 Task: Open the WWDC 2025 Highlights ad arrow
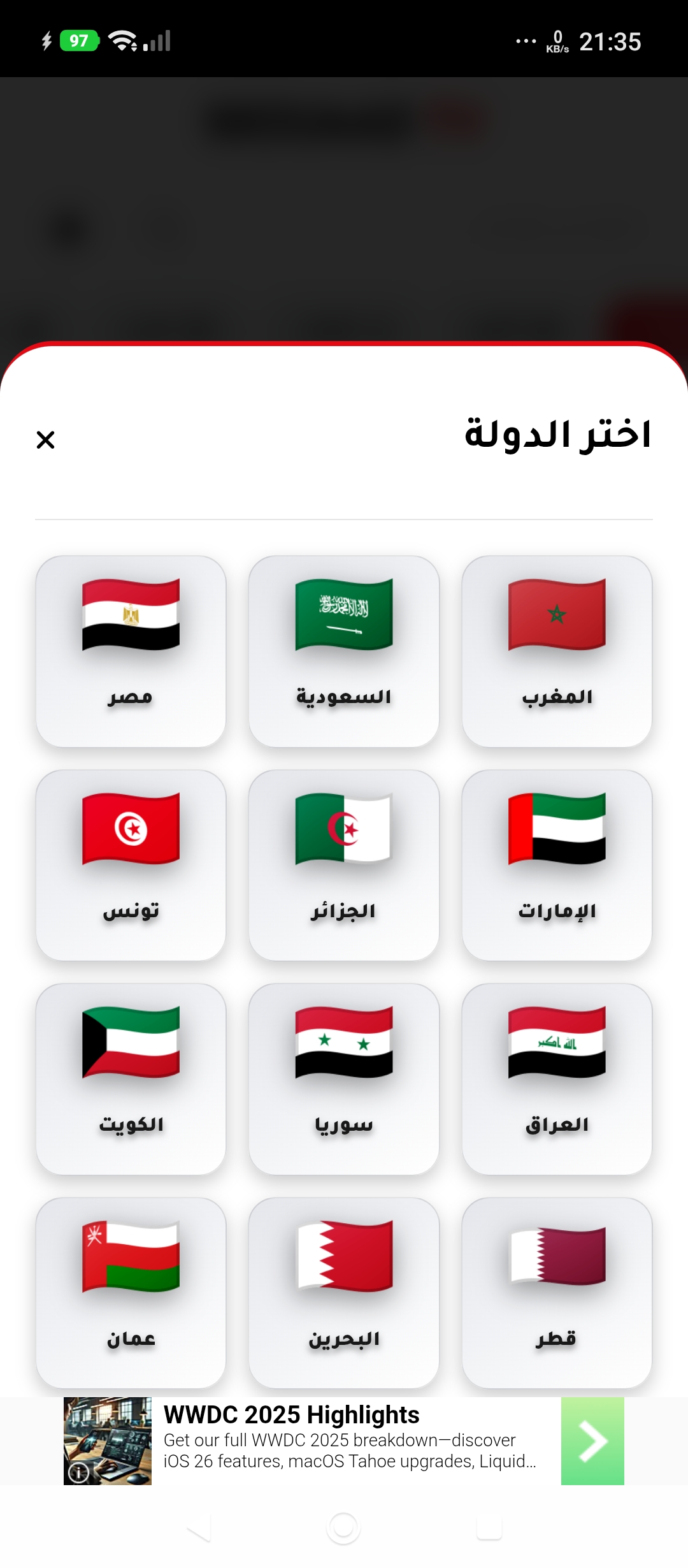pyautogui.click(x=592, y=1441)
